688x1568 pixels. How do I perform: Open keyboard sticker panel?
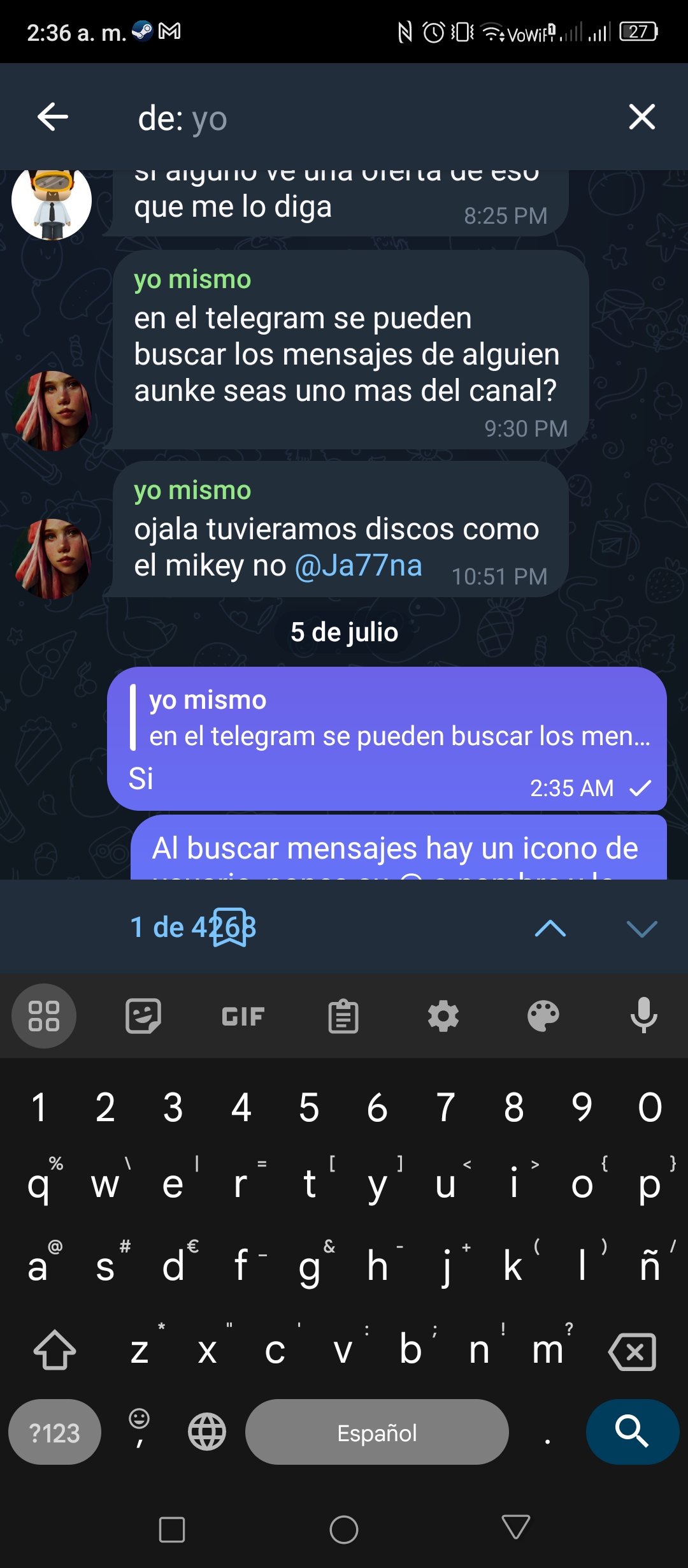pos(143,1016)
